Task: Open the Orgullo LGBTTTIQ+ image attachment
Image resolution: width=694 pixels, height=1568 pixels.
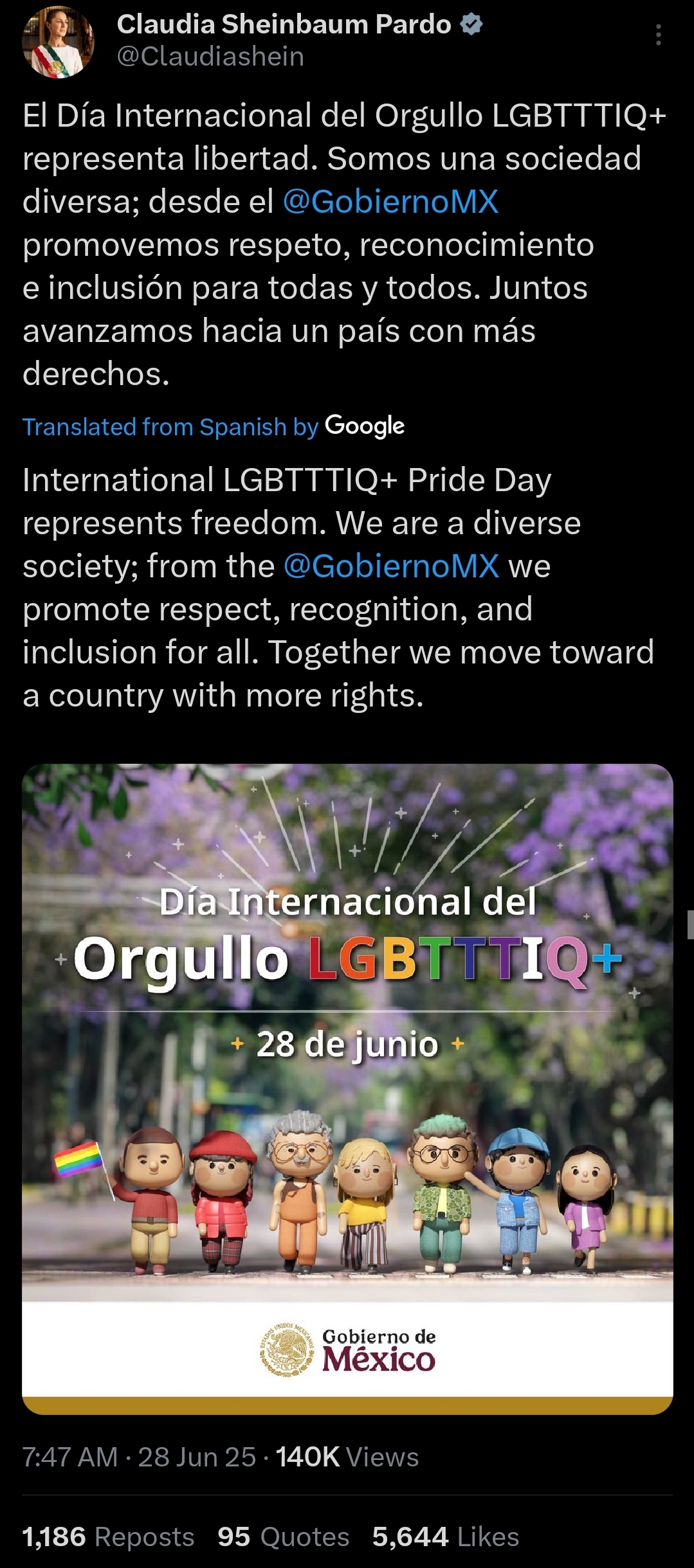Action: coord(347,1089)
